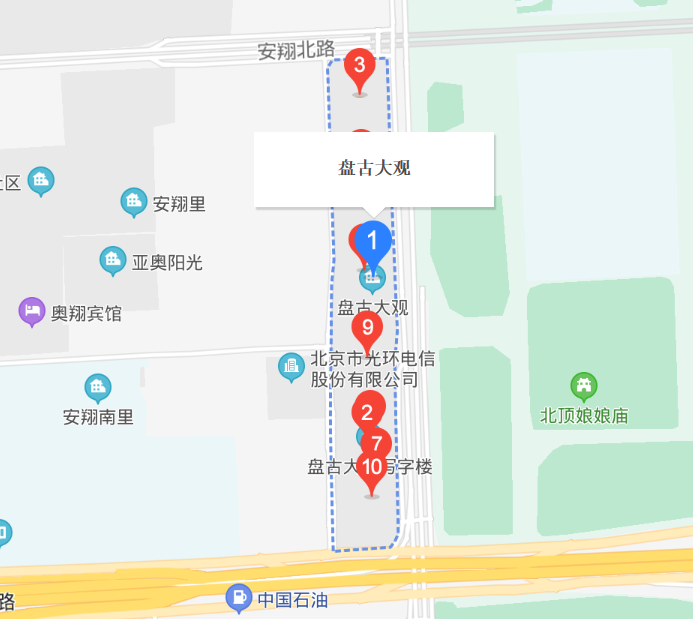Select red map marker number 3

point(360,68)
